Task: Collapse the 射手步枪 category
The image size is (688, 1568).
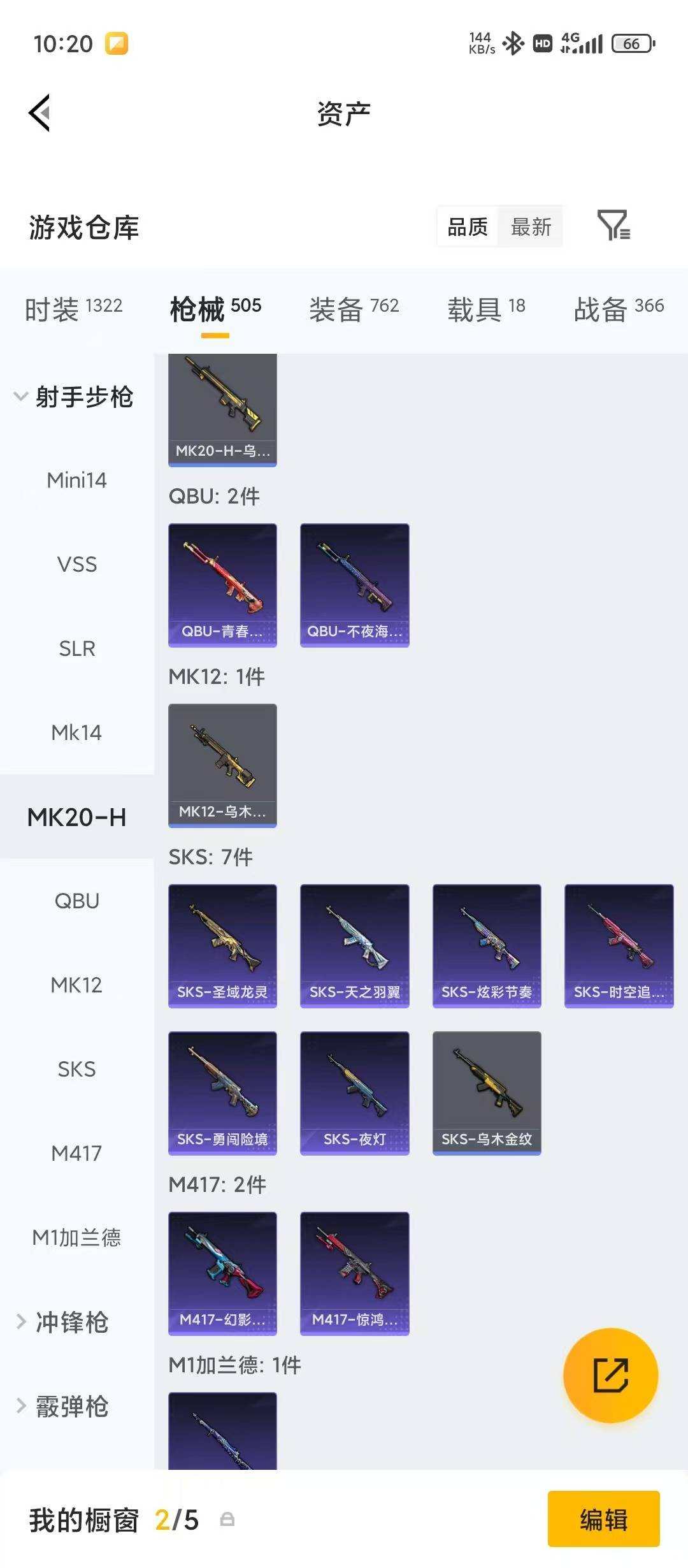Action: click(73, 396)
